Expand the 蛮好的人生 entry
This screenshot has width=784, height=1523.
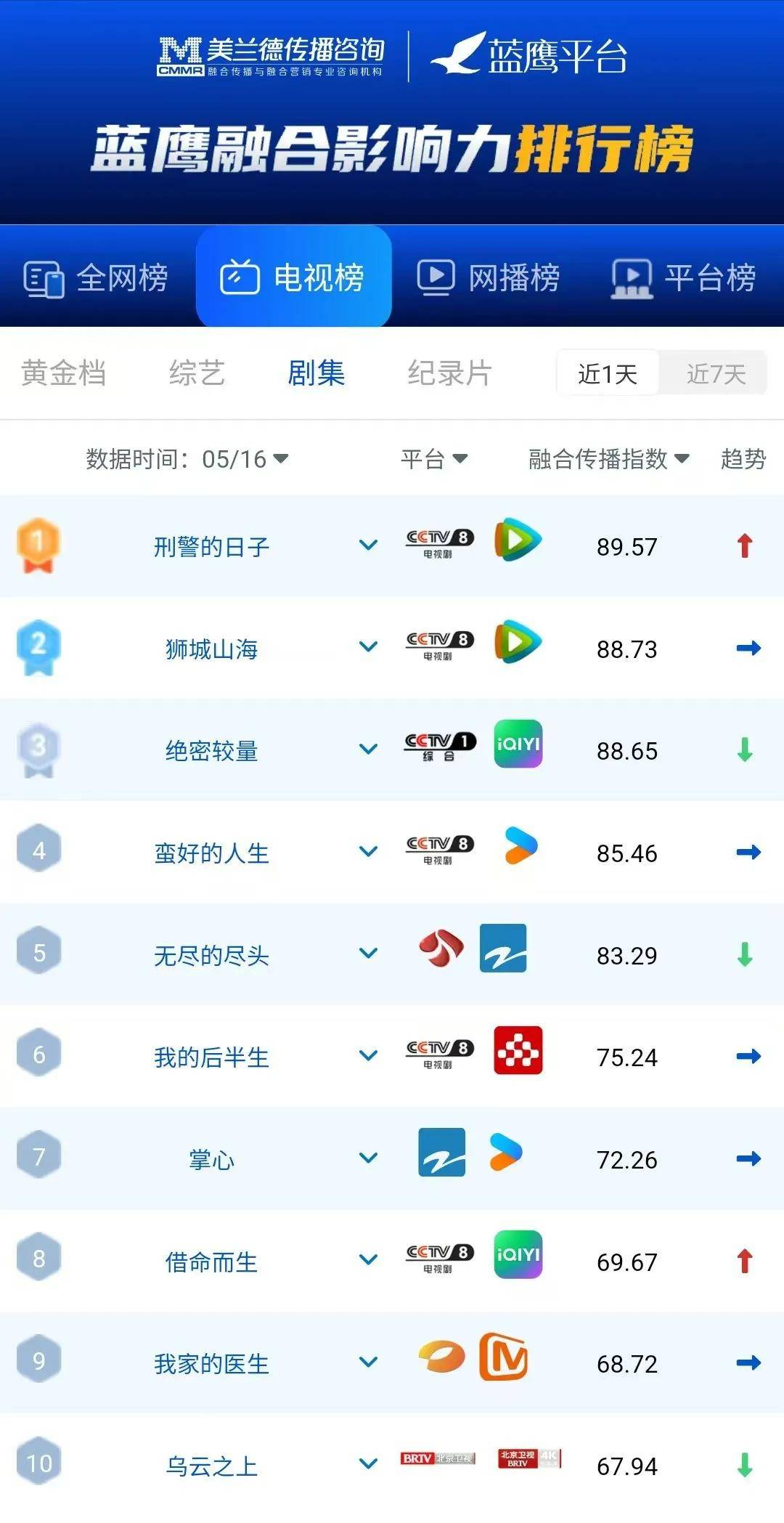369,852
